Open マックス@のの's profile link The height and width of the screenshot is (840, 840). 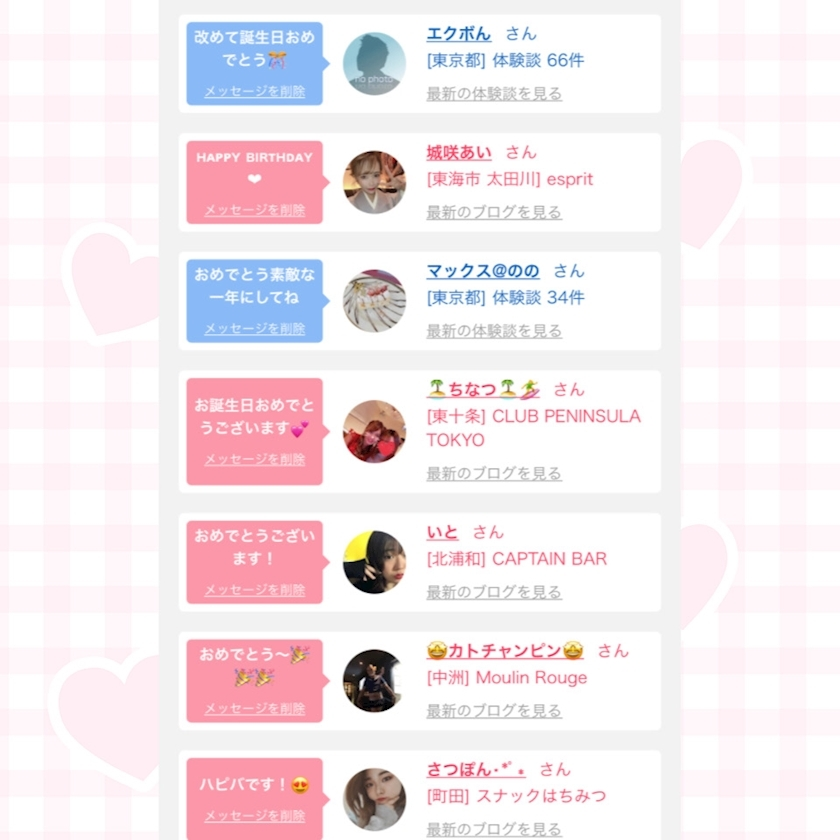click(483, 271)
